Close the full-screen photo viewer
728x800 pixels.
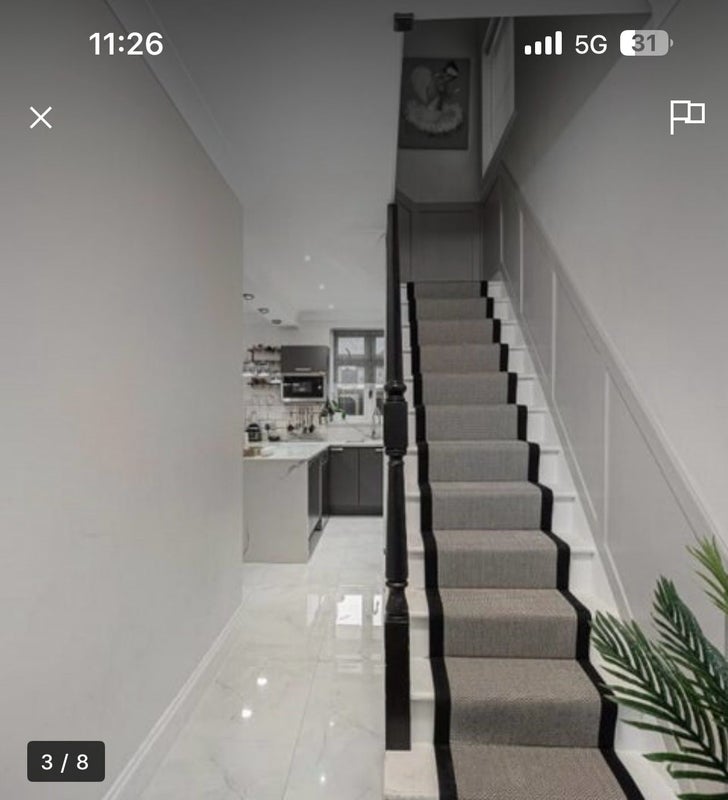[x=40, y=118]
